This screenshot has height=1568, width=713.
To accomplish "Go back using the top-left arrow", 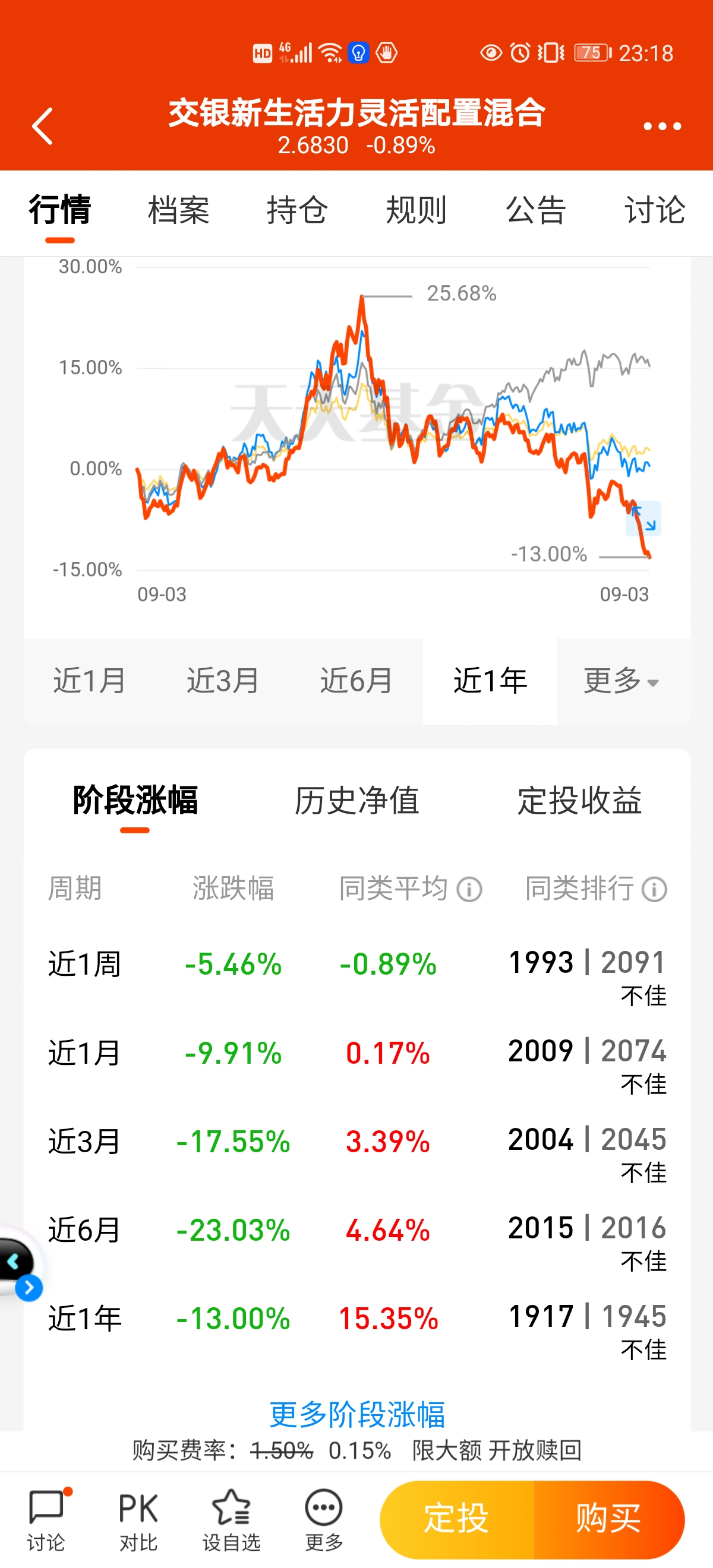I will click(x=42, y=126).
